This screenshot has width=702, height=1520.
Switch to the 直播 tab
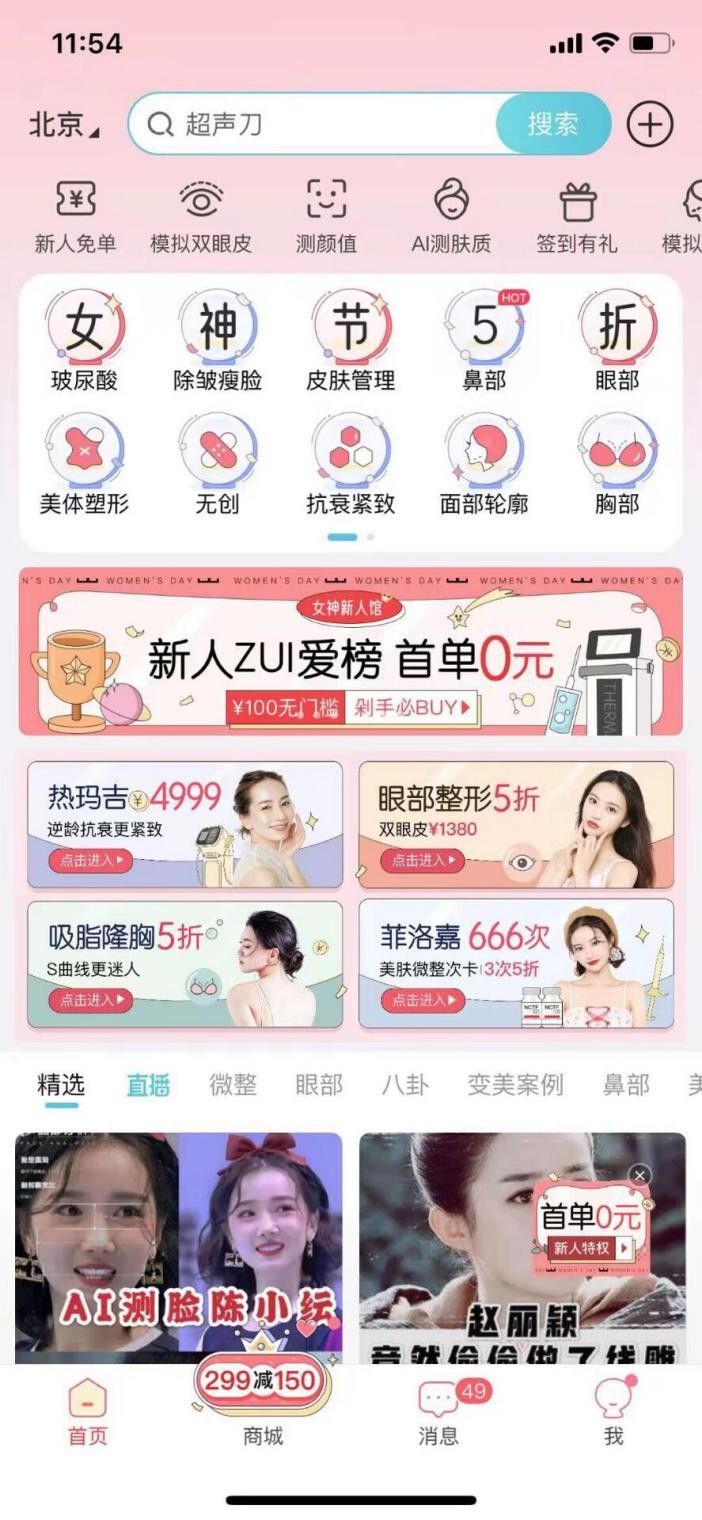coord(148,1085)
